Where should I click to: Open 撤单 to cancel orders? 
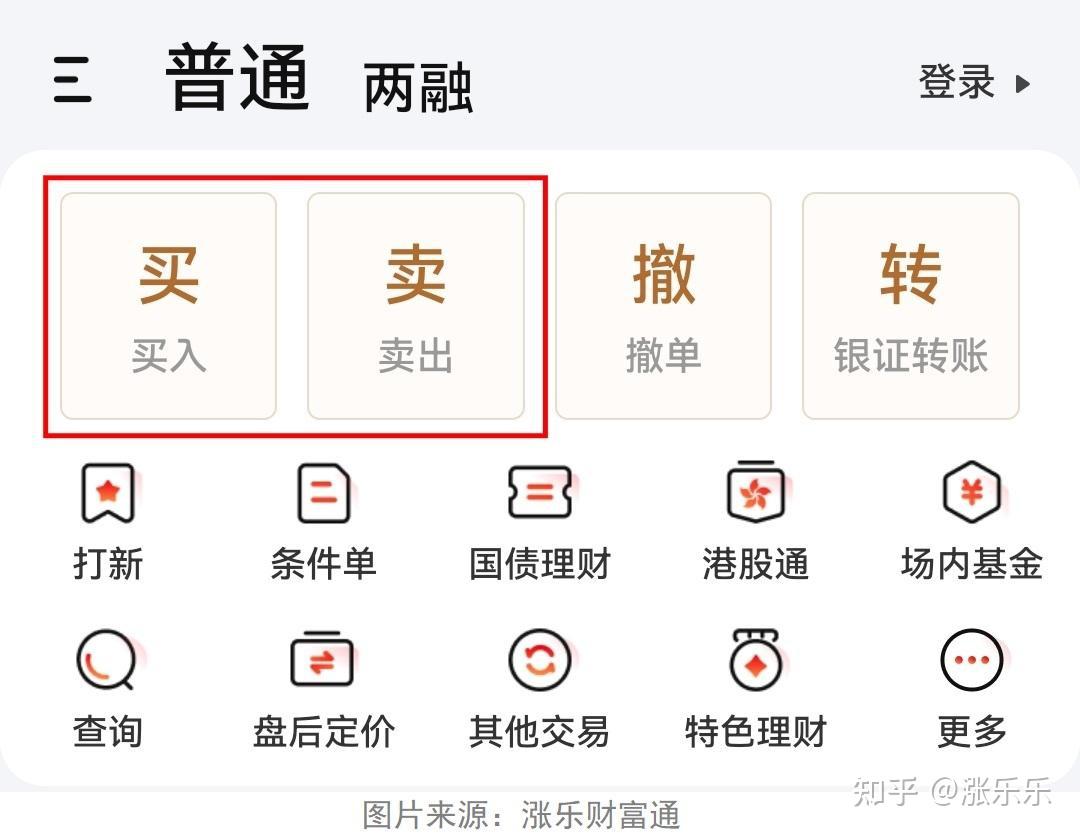click(x=663, y=305)
